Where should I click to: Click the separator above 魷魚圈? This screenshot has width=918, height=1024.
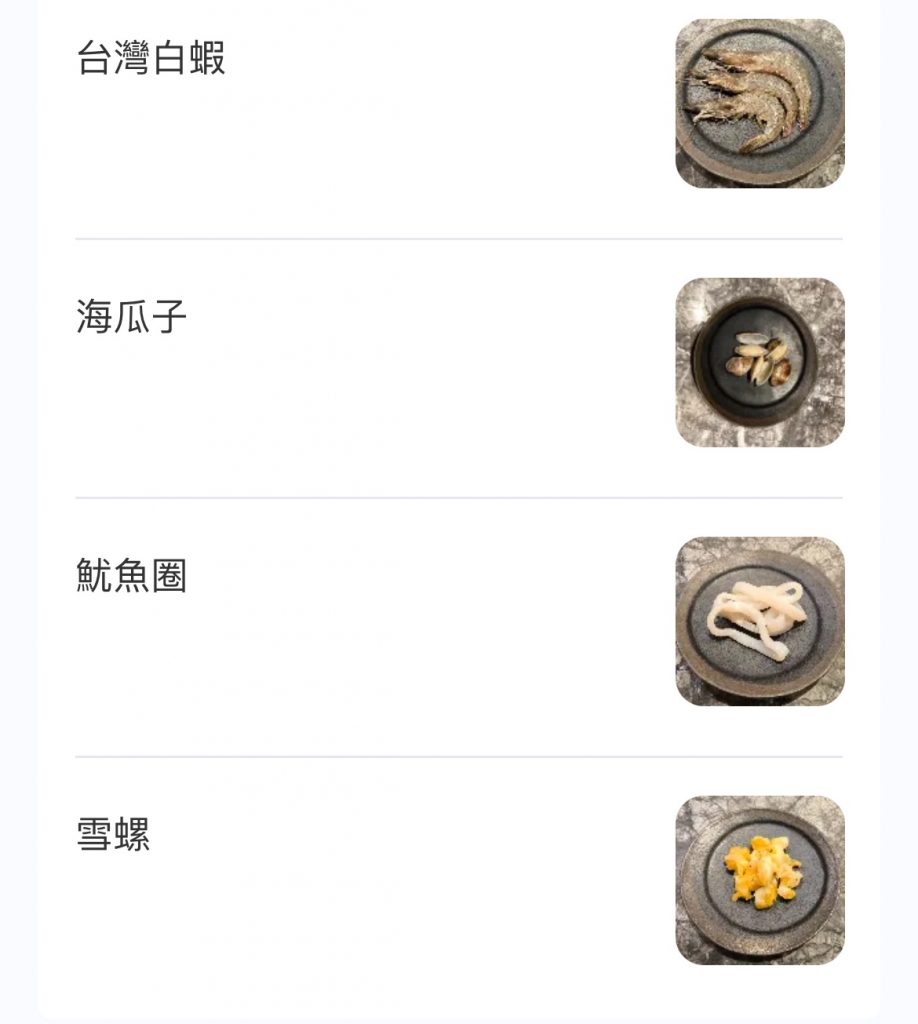point(459,494)
